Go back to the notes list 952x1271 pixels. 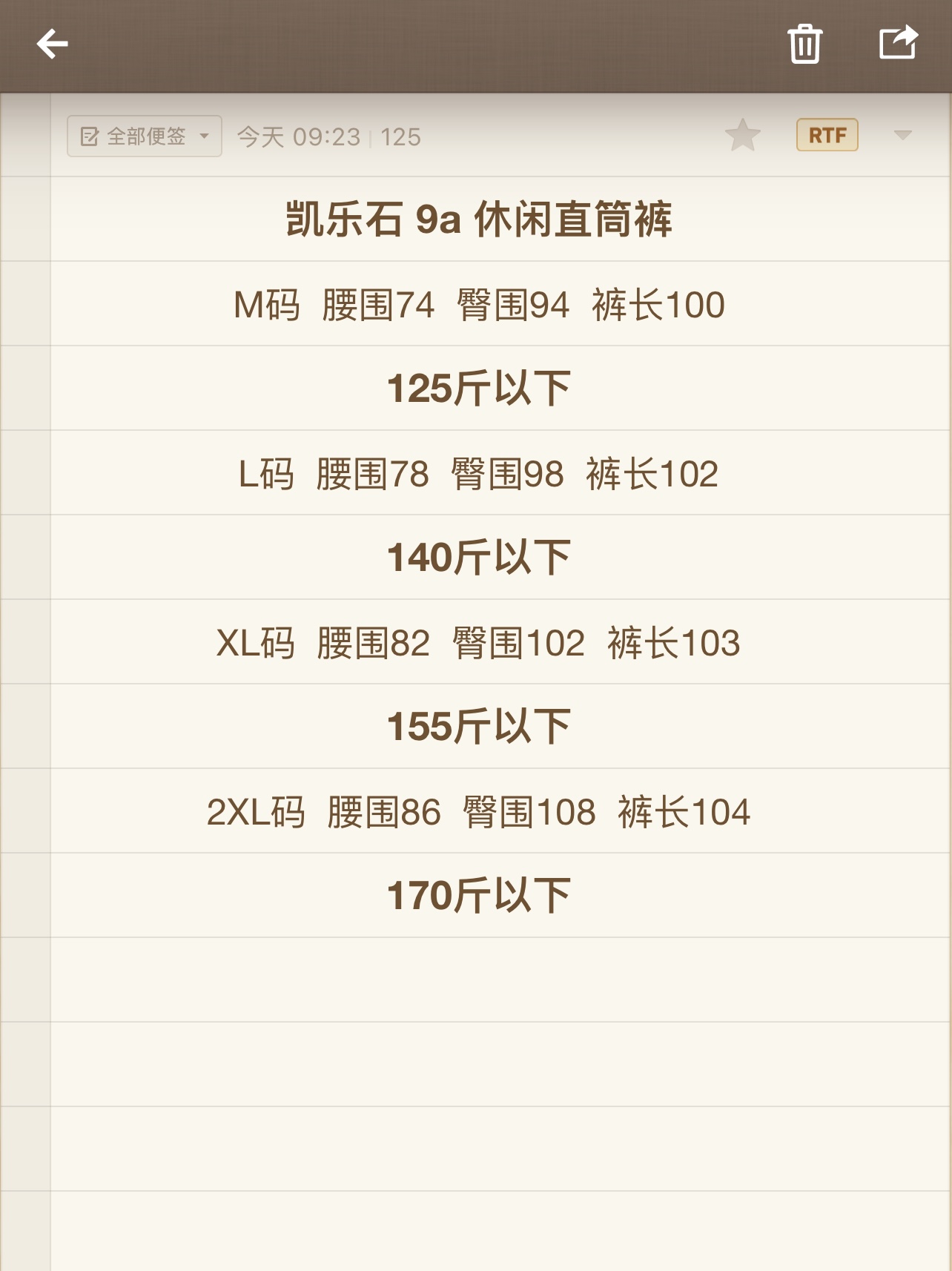point(52,44)
